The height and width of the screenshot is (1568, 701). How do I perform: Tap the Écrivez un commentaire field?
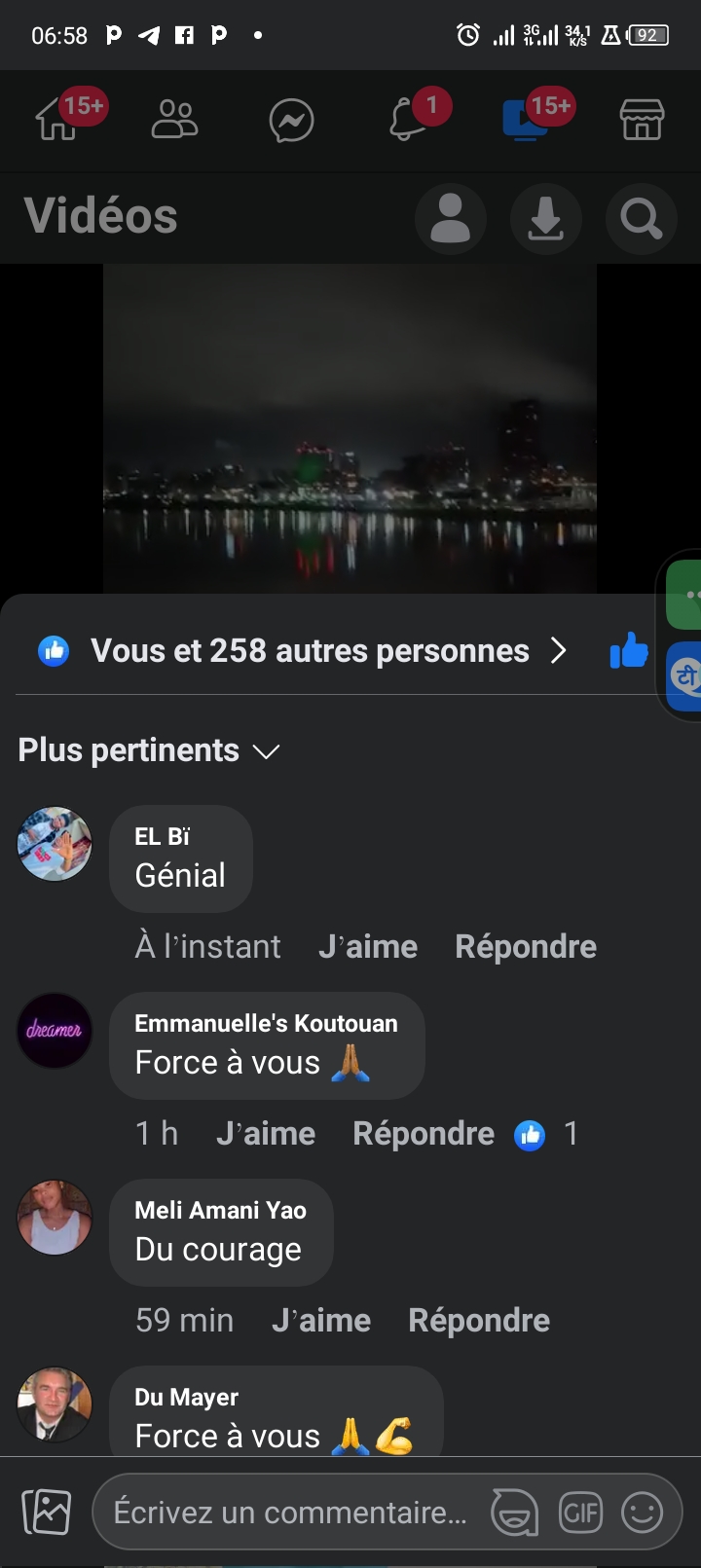[290, 1513]
